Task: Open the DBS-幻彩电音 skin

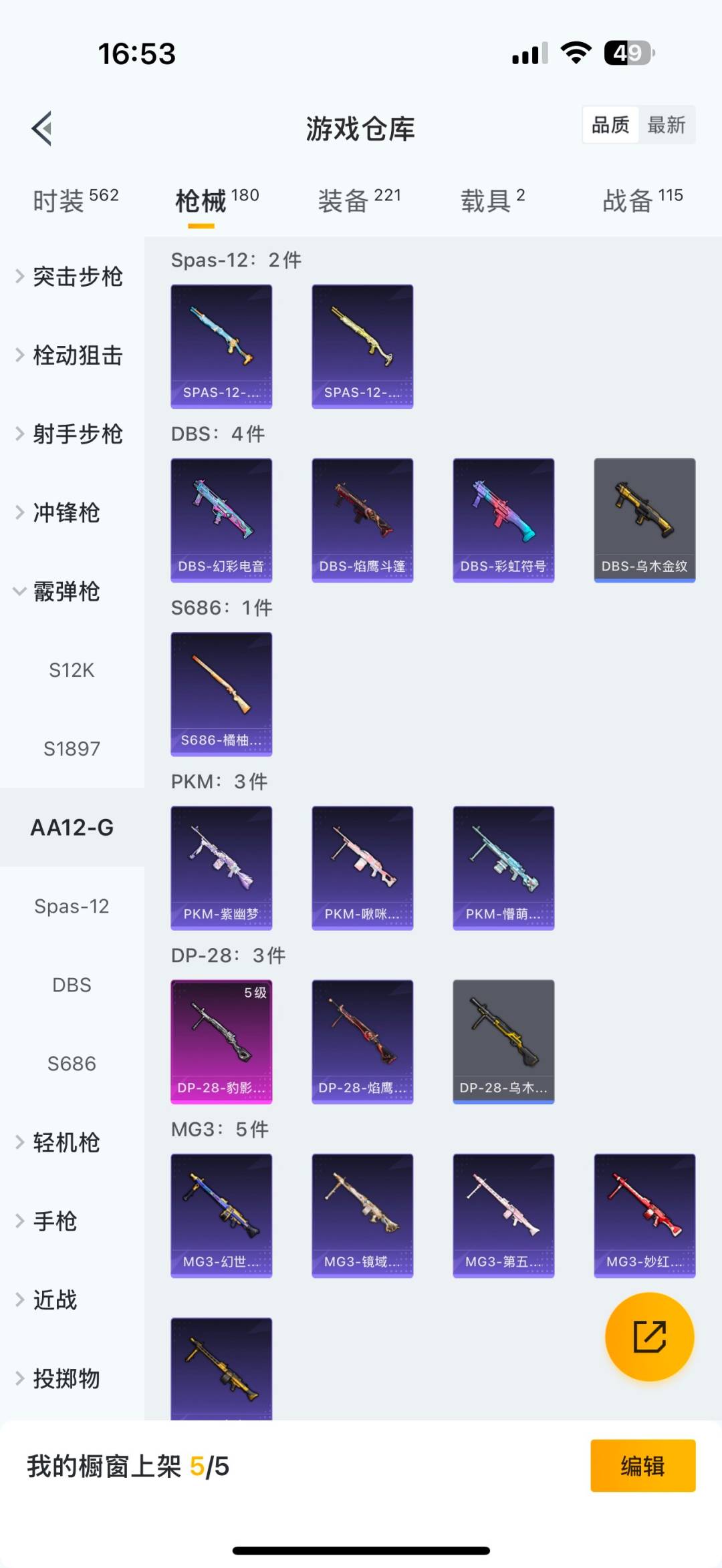Action: pyautogui.click(x=221, y=520)
